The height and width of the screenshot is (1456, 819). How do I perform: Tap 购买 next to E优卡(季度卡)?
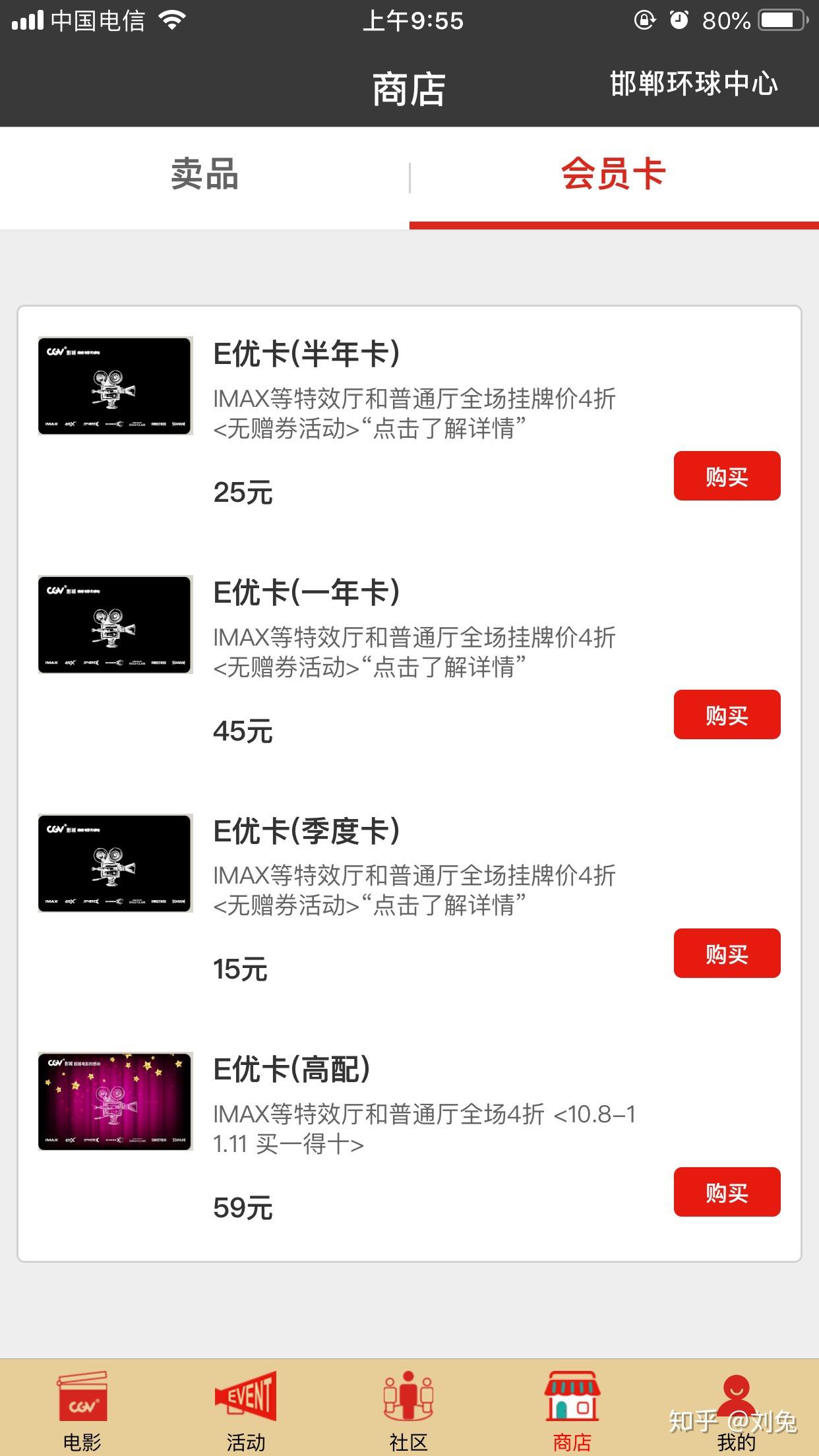(x=726, y=953)
